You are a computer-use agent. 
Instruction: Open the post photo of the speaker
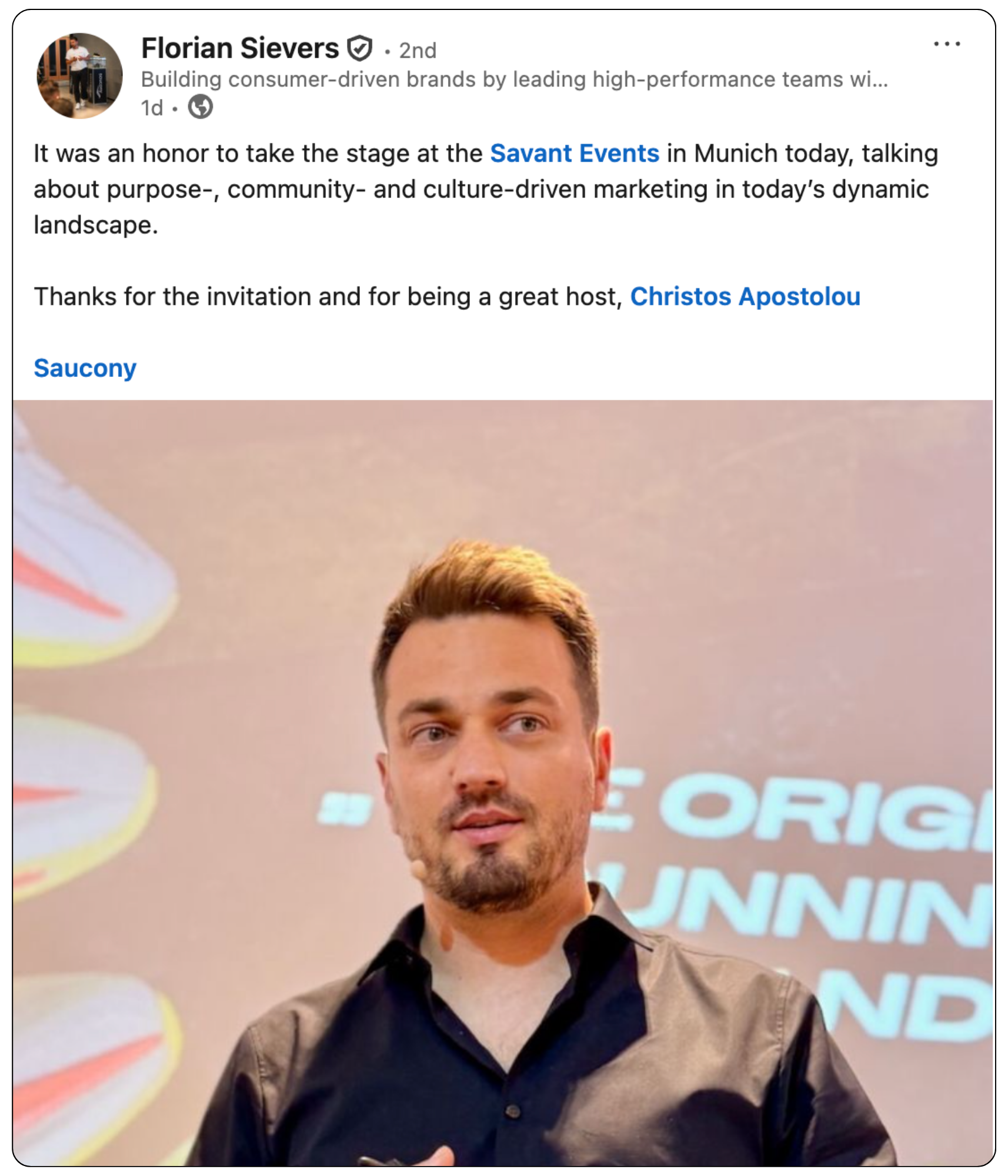[503, 782]
